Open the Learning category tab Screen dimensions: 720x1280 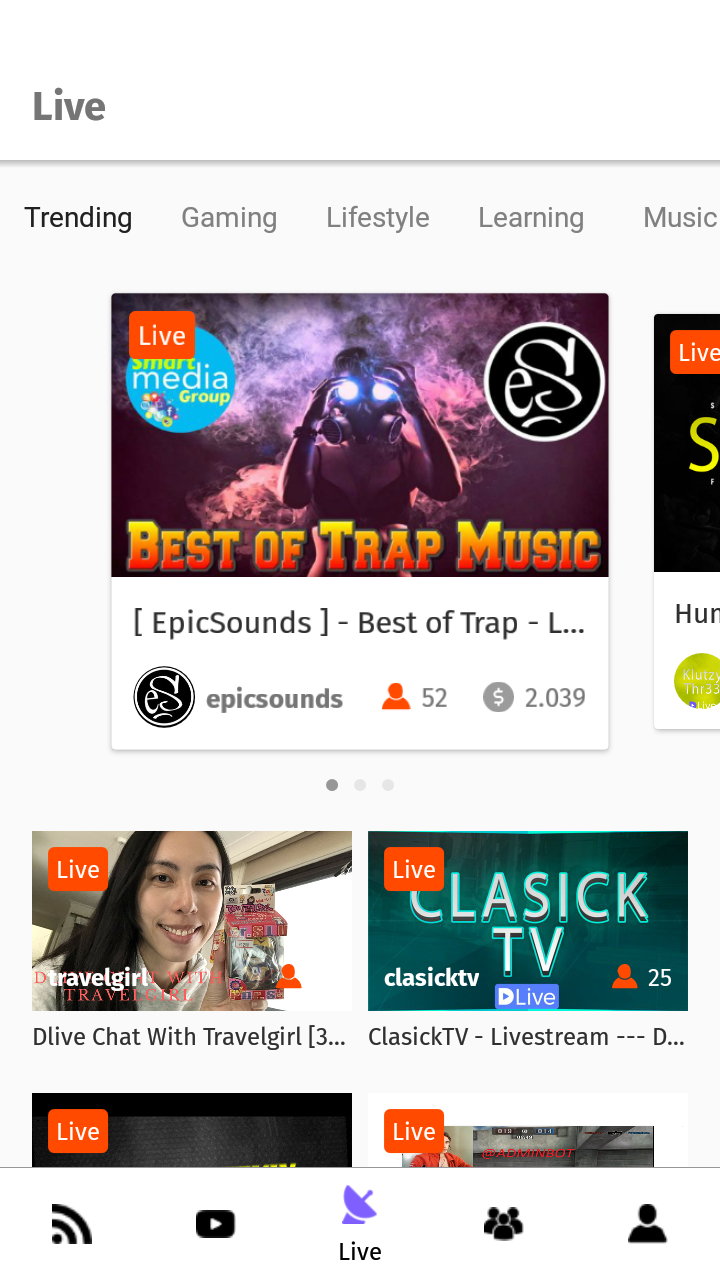pyautogui.click(x=531, y=217)
